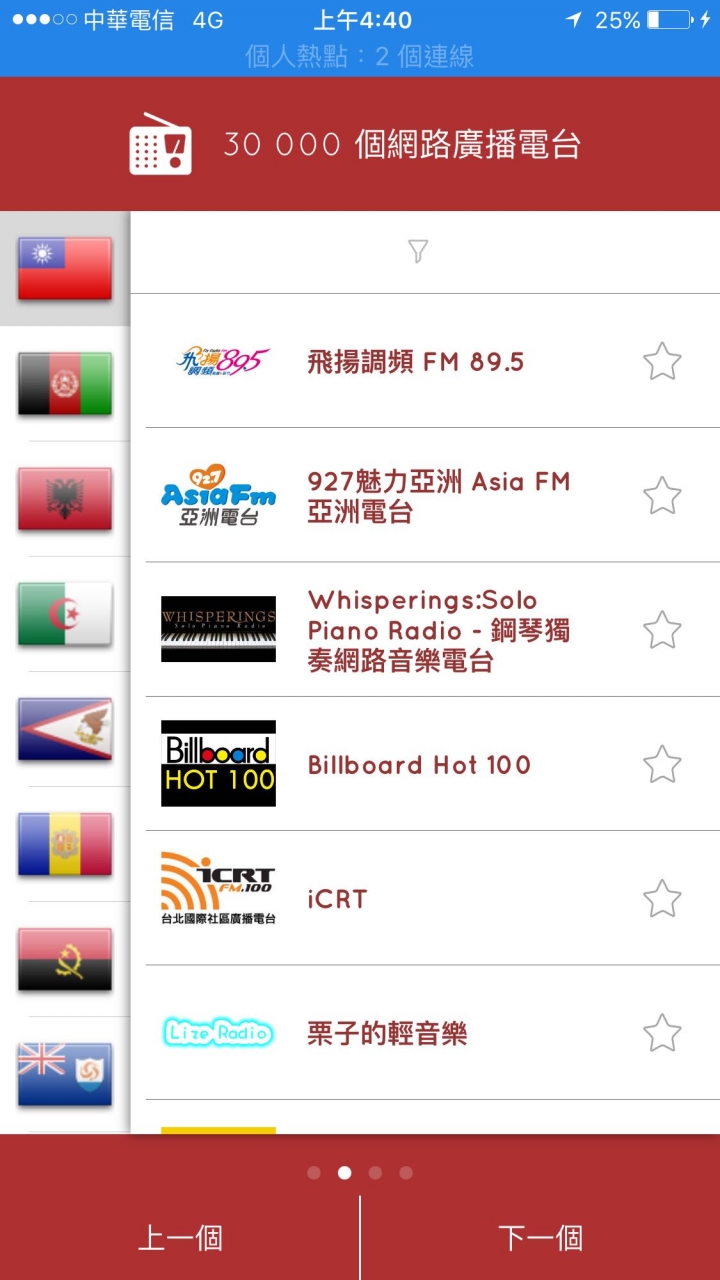Star the Asia FM 亞洲電台 station
The height and width of the screenshot is (1280, 720).
pyautogui.click(x=662, y=495)
